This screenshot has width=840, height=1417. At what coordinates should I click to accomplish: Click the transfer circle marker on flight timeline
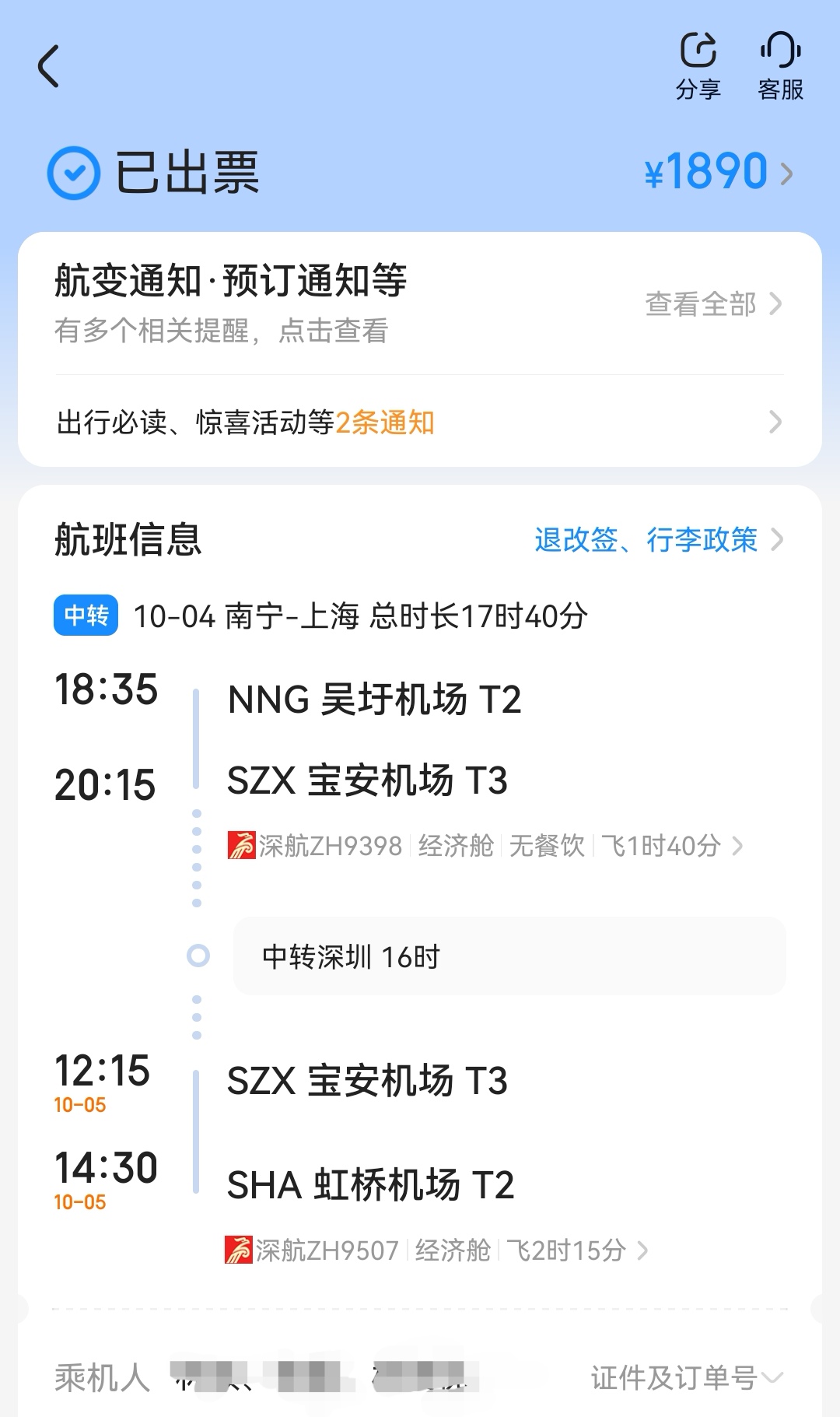197,956
